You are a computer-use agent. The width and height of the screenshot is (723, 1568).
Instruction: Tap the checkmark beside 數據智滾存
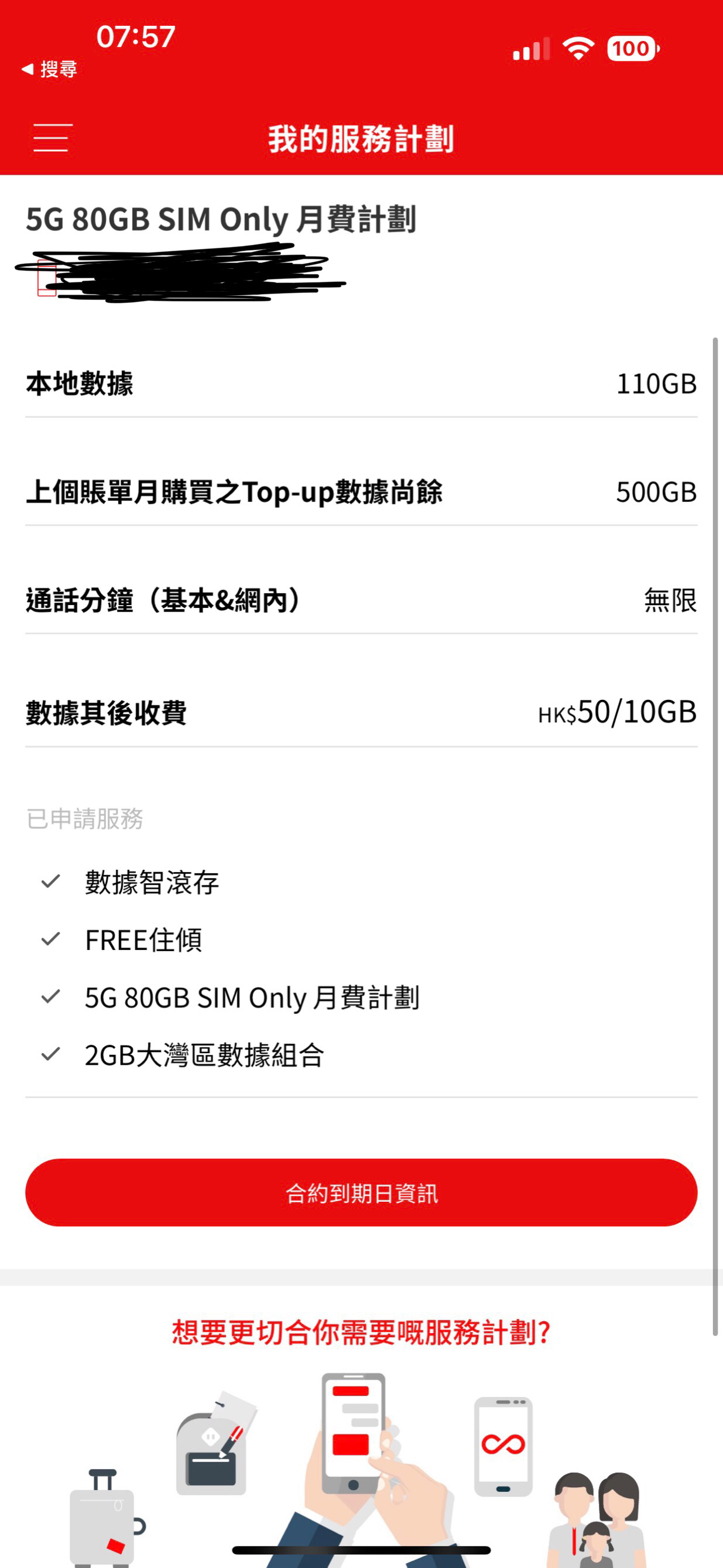[49, 883]
